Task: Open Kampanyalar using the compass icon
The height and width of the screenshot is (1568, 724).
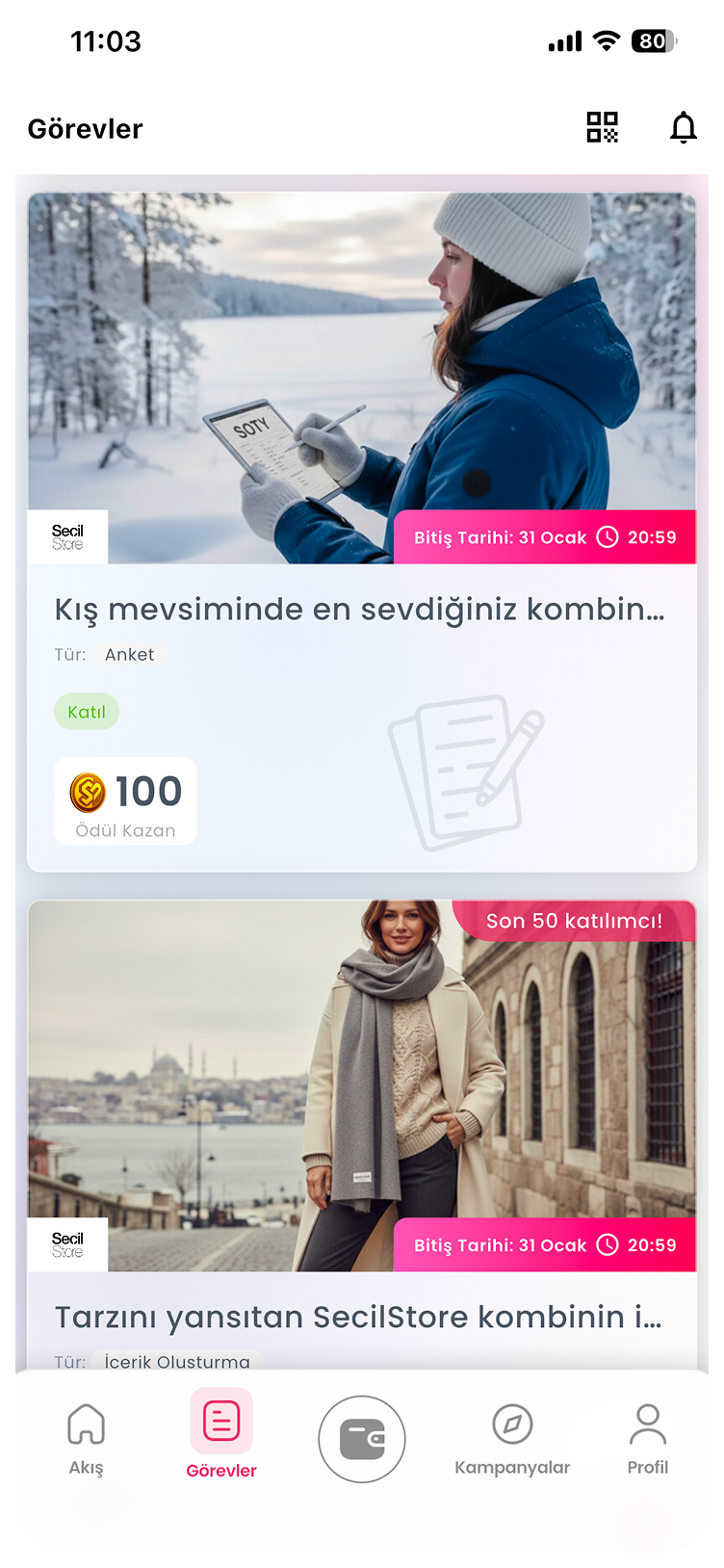Action: pyautogui.click(x=513, y=1422)
